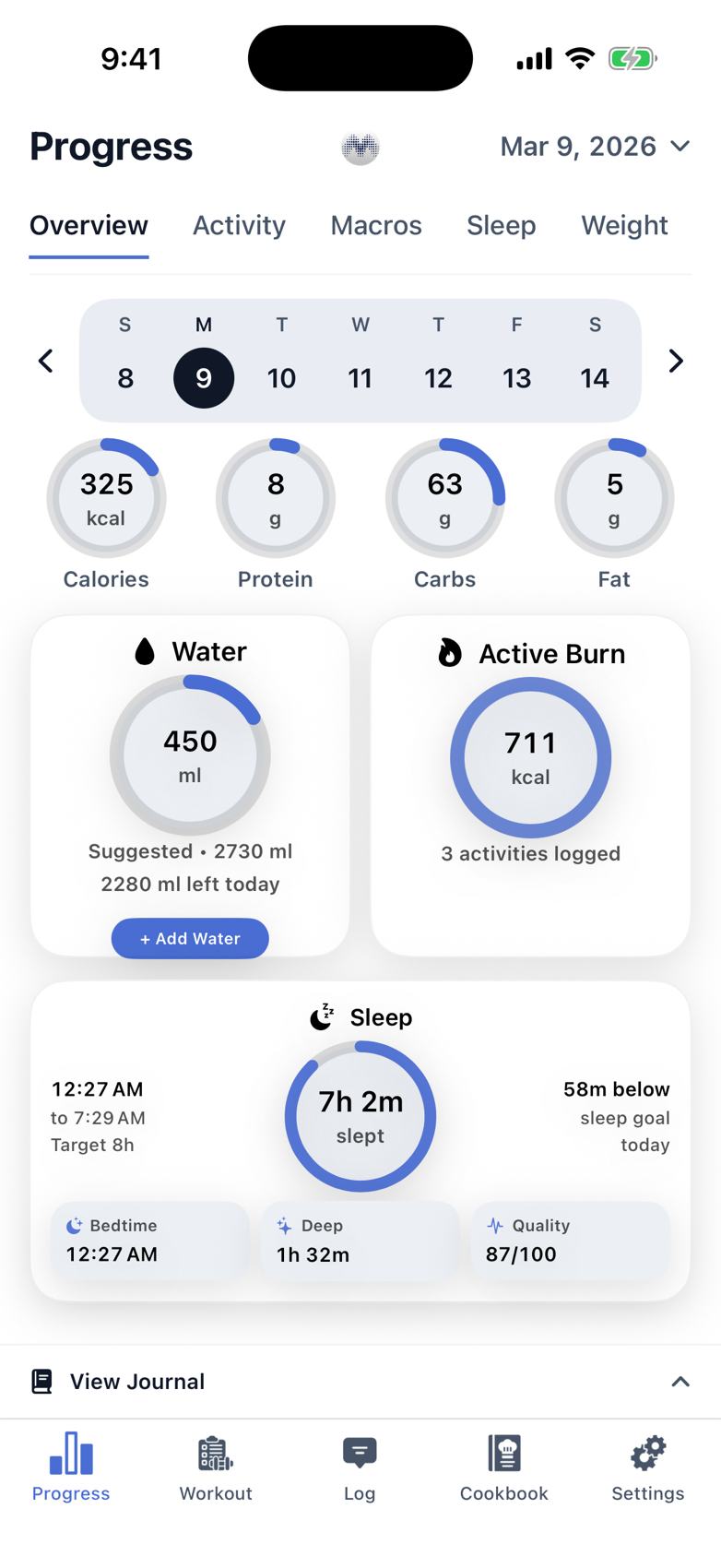The width and height of the screenshot is (721, 1568).
Task: Advance to next week with right chevron
Action: point(676,361)
